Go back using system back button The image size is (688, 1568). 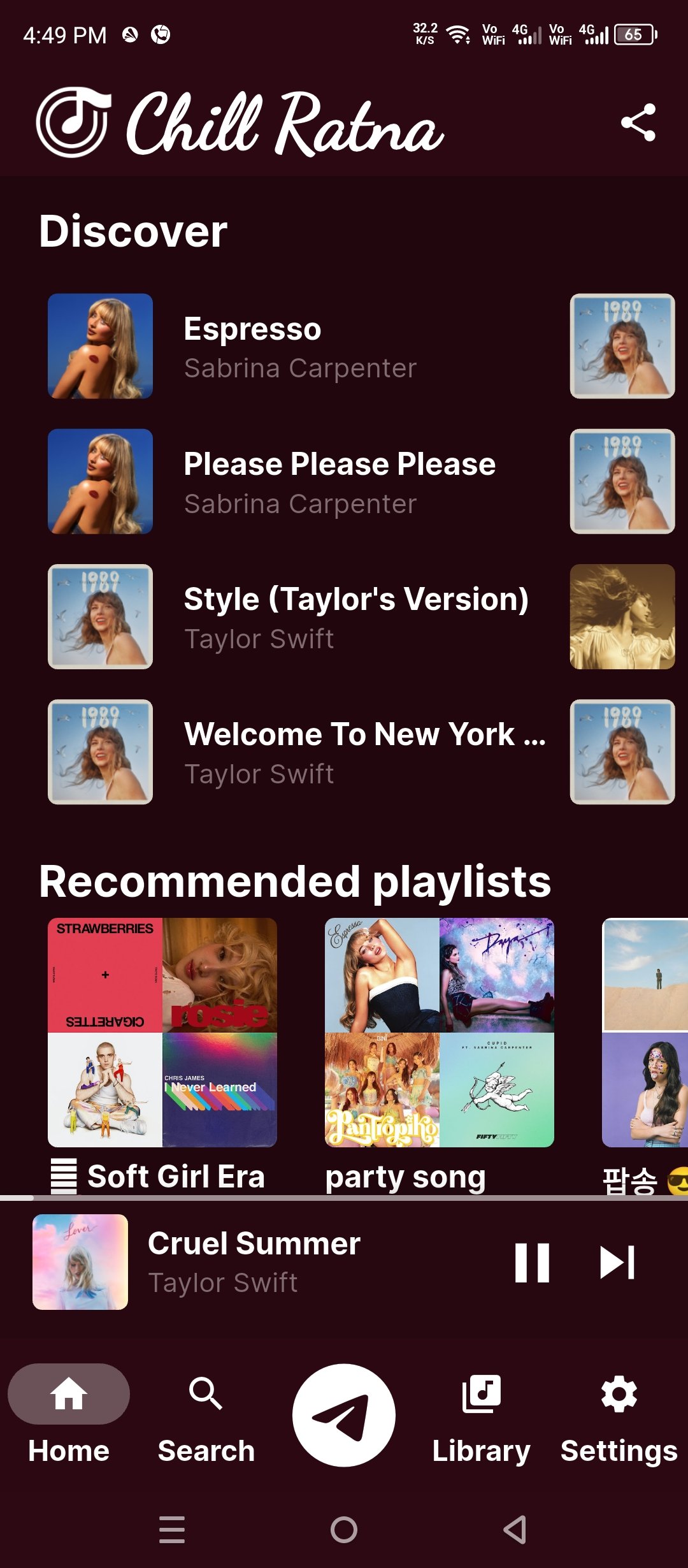click(515, 1530)
